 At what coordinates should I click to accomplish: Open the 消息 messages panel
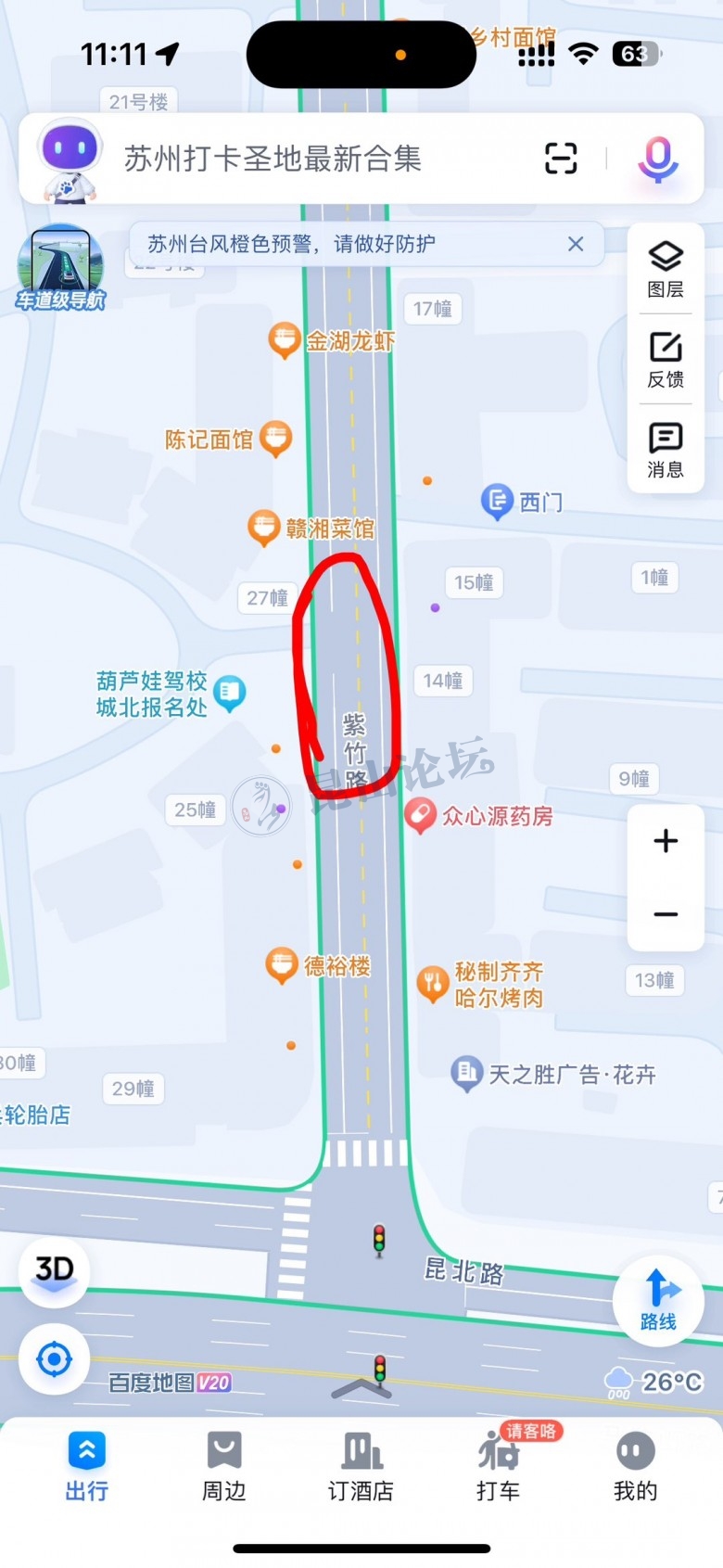(x=666, y=449)
